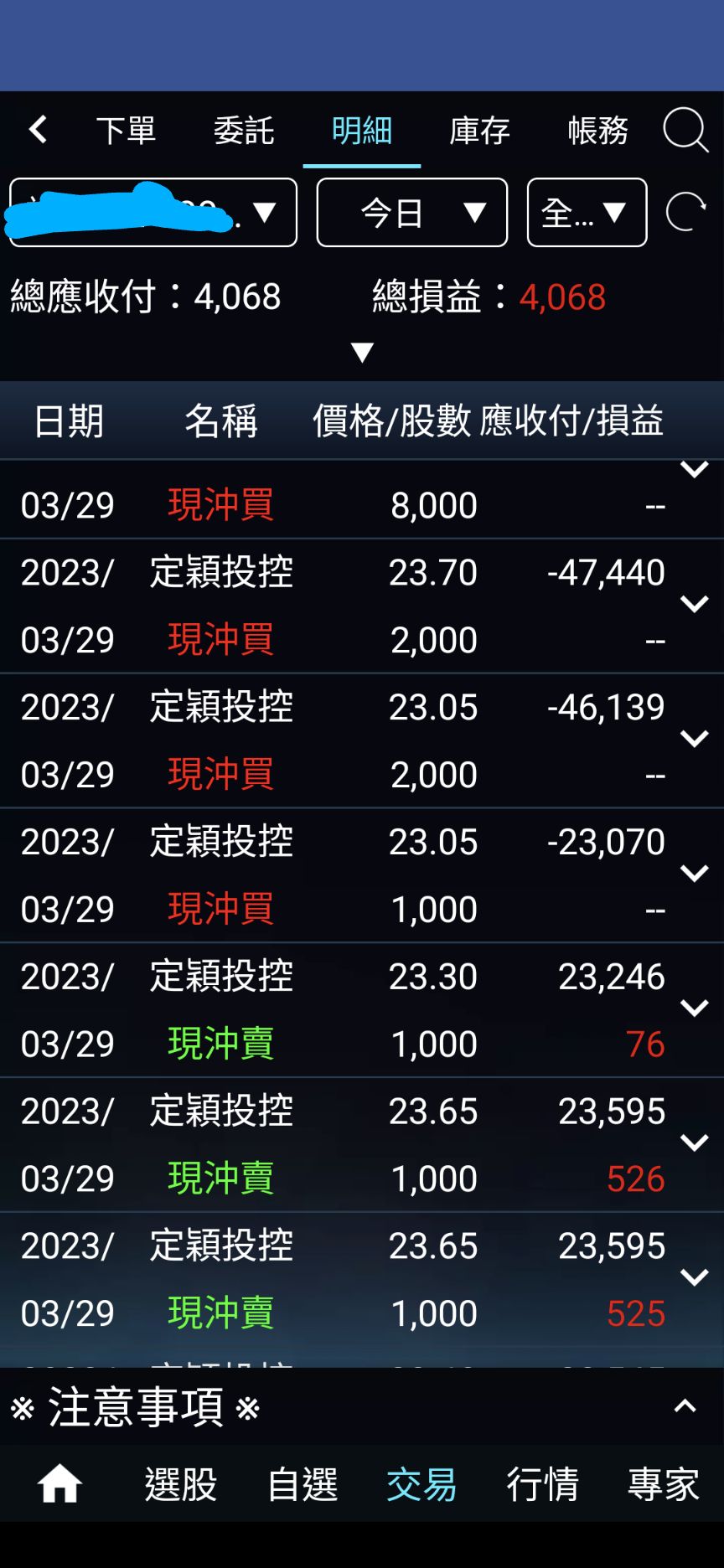Open the account selection dropdown
Screen dimensions: 724x1568
[152, 214]
